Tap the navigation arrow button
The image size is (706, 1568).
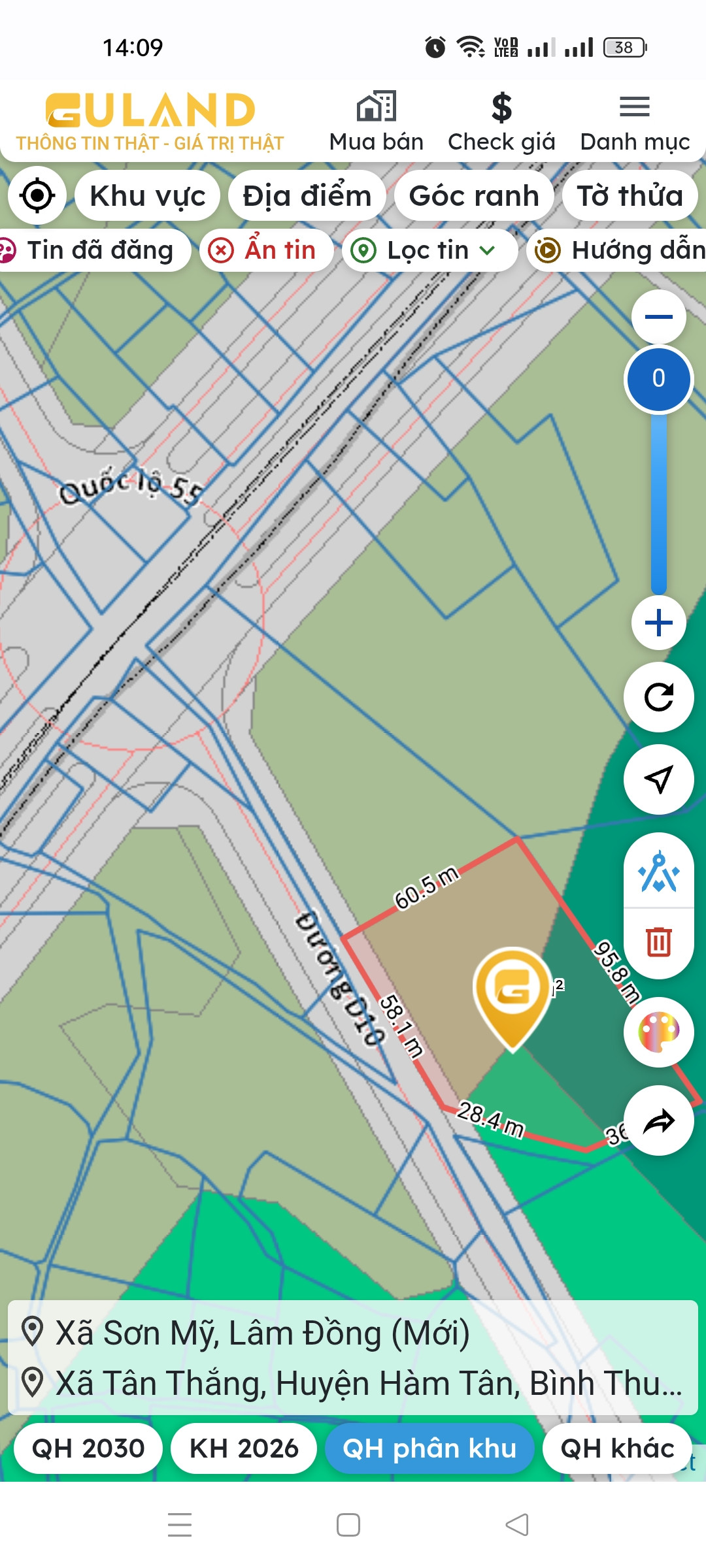659,779
